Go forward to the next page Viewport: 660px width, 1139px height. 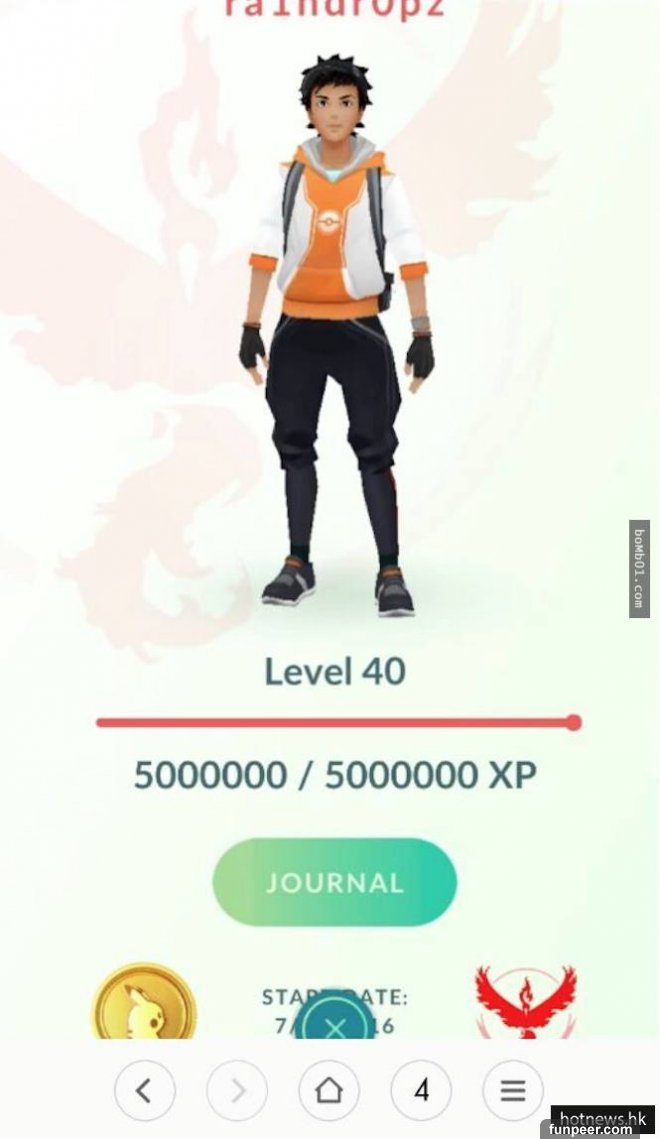(237, 1090)
